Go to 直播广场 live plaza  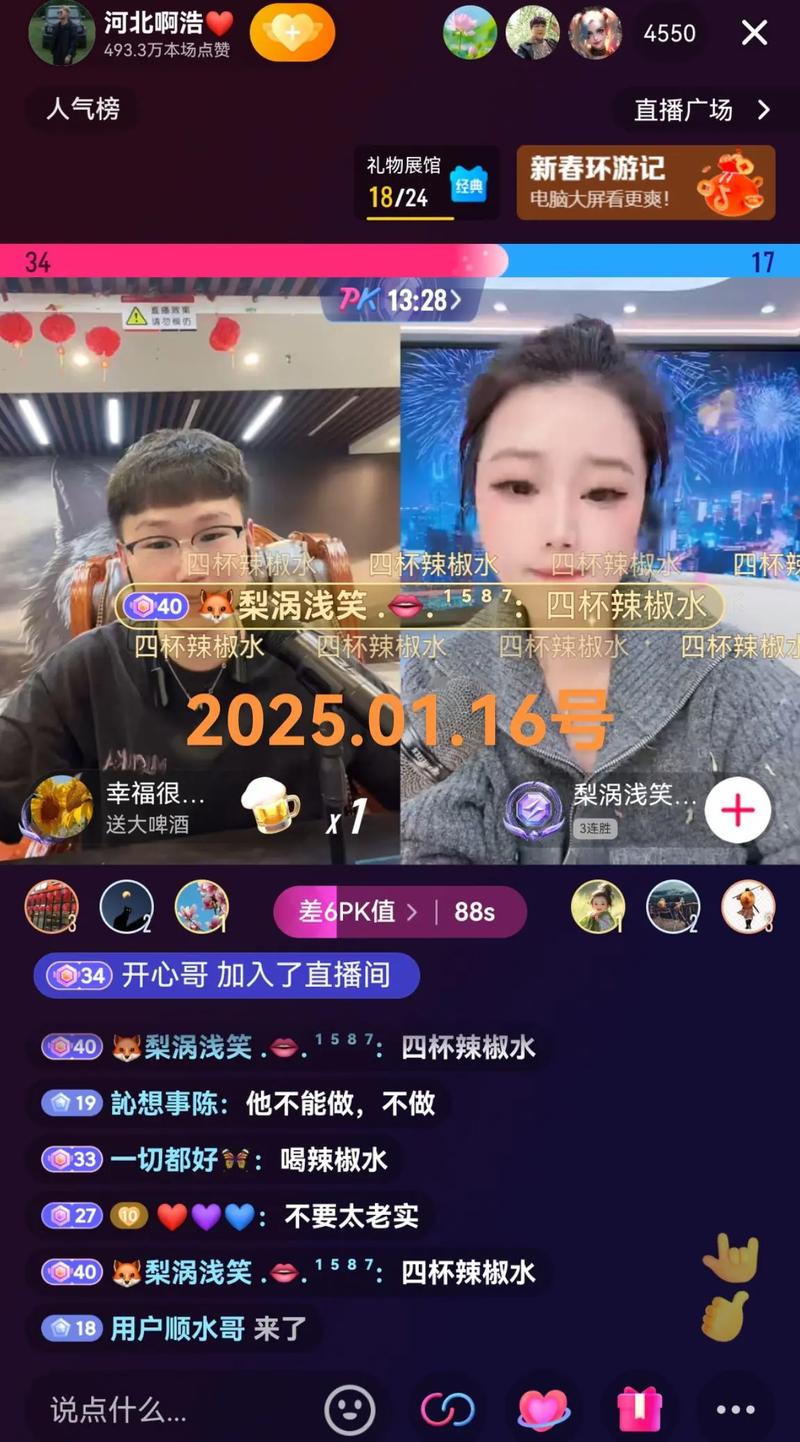click(x=702, y=110)
